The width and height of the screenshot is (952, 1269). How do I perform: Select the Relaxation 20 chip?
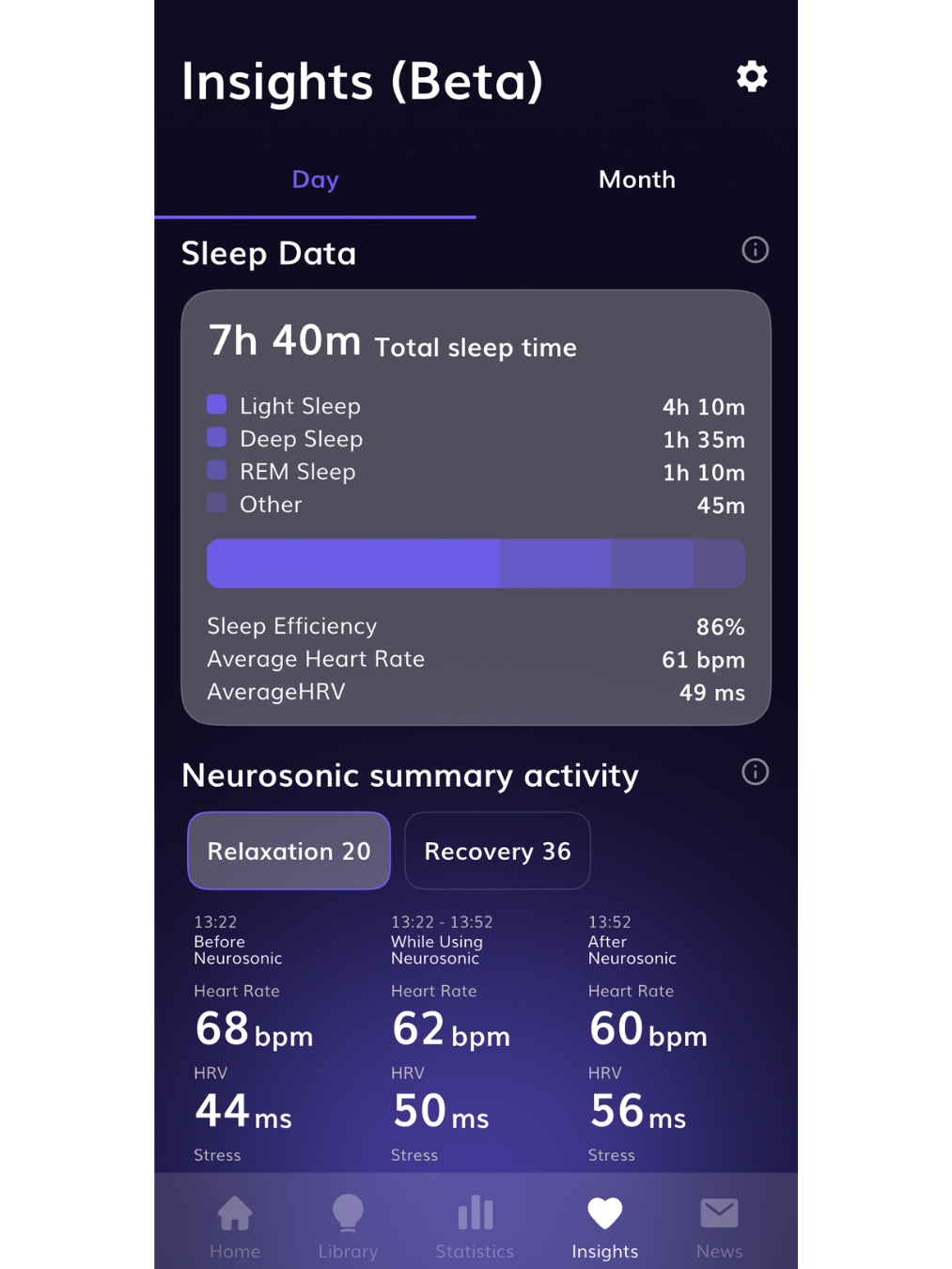[289, 851]
